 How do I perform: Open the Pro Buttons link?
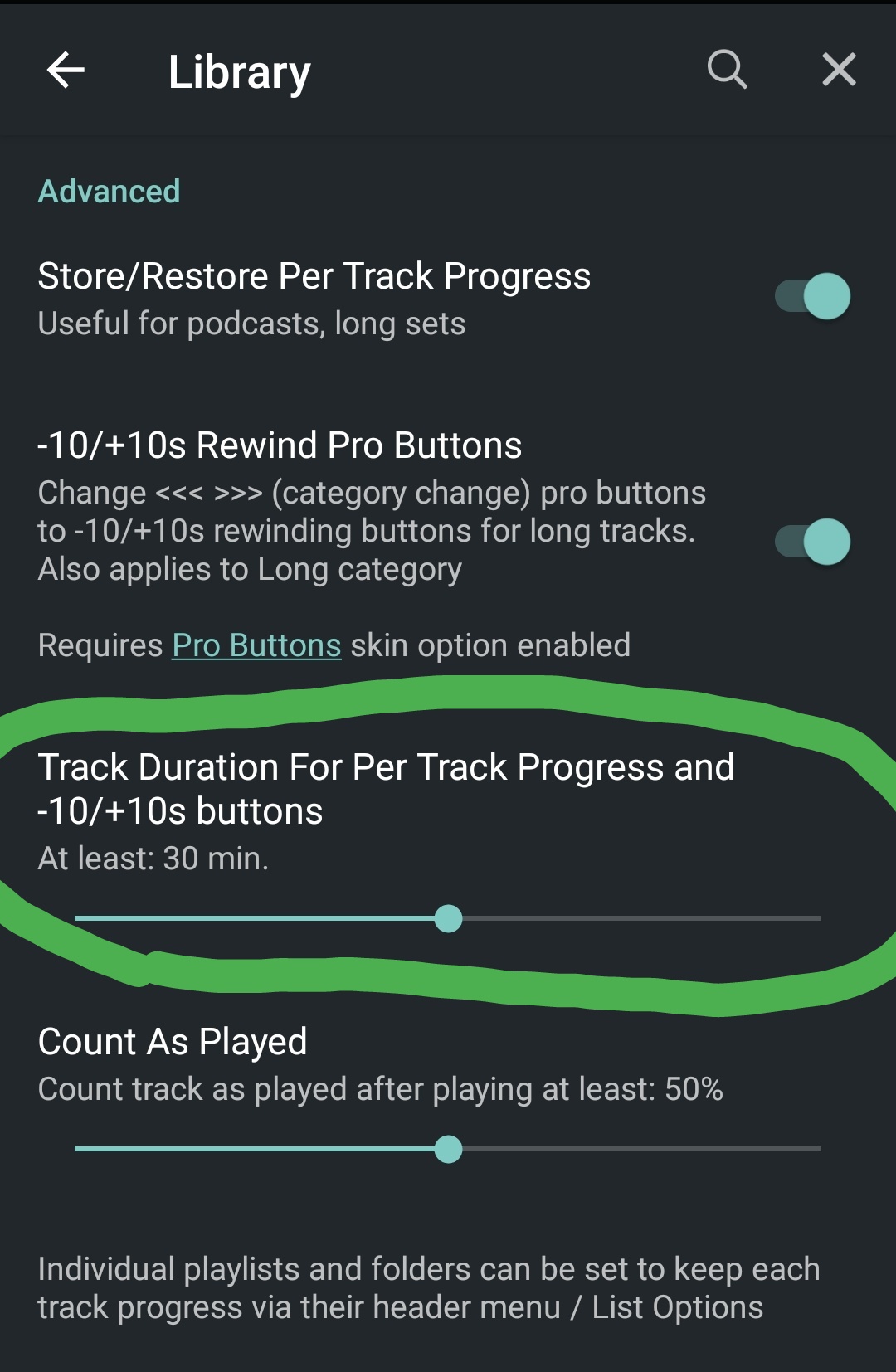click(256, 645)
